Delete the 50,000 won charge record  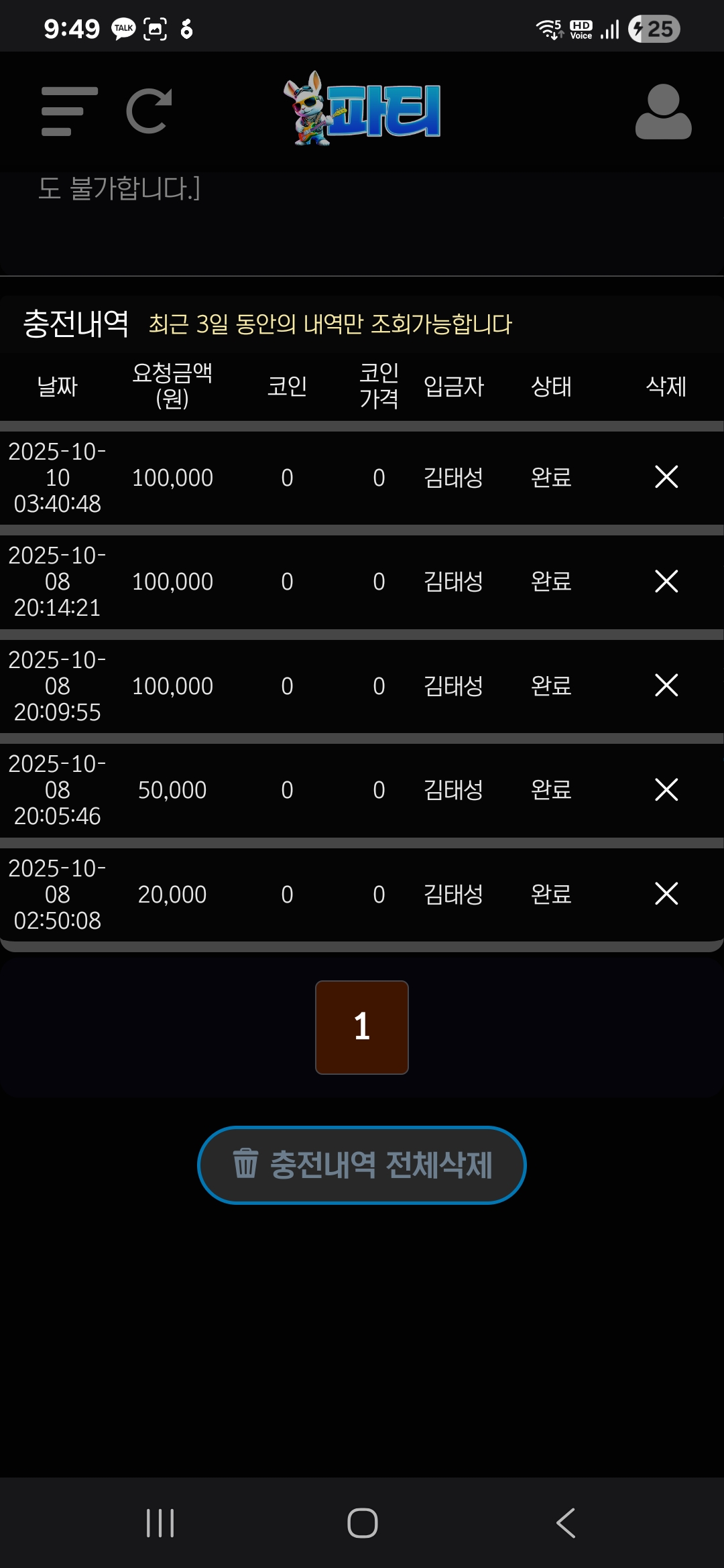[666, 789]
